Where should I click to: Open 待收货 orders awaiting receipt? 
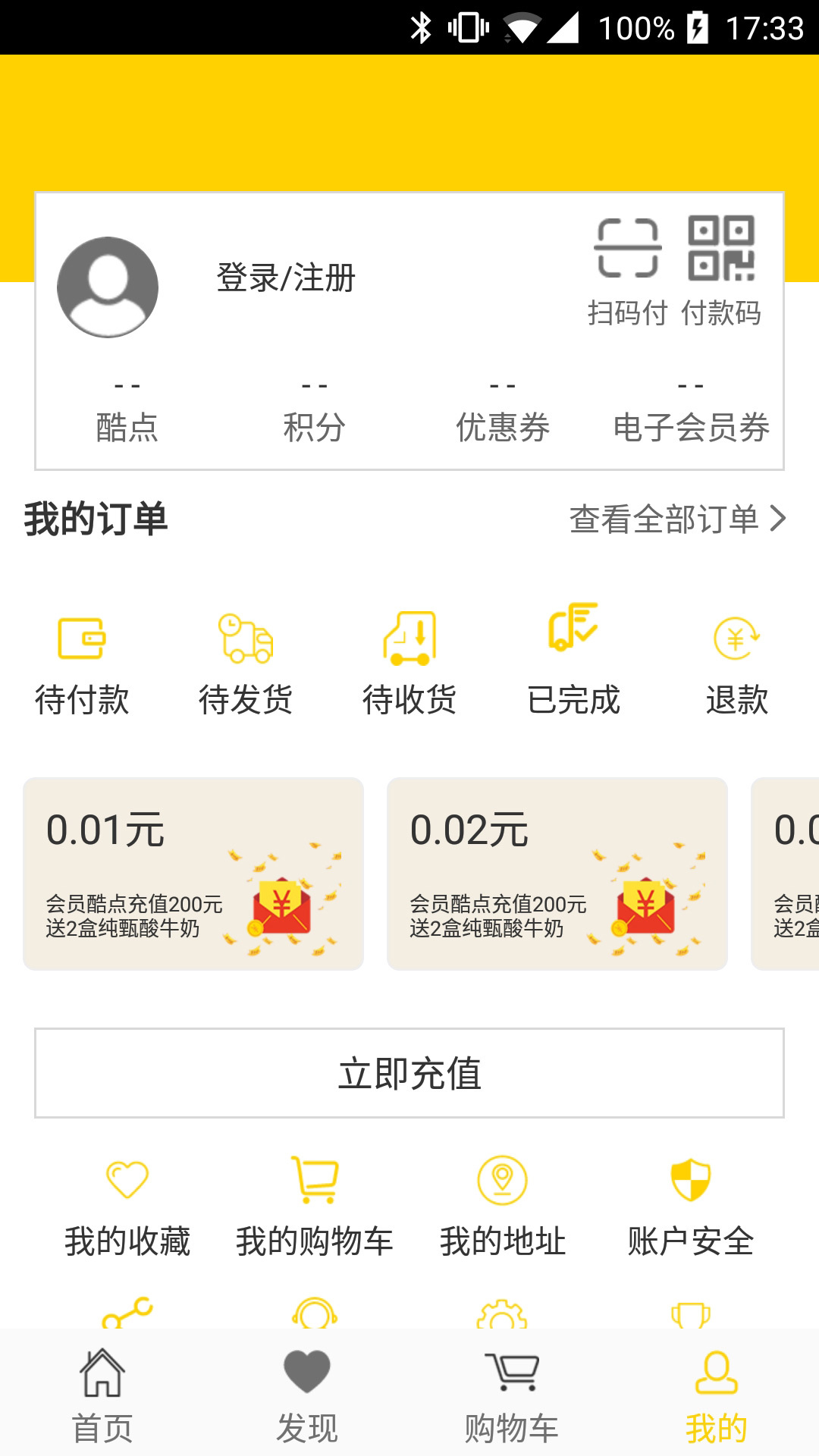(409, 664)
